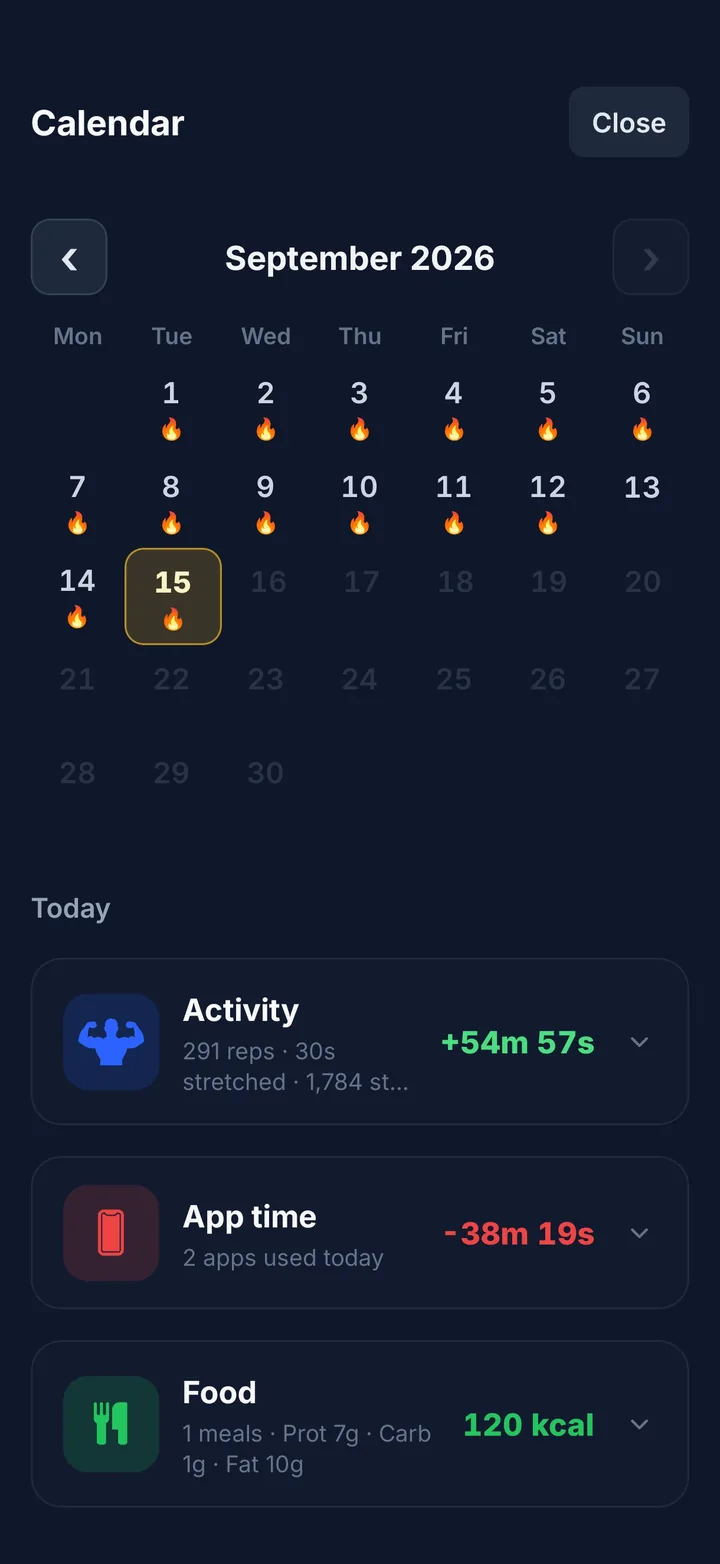Expand the Activity card
The width and height of the screenshot is (720, 1564).
(360, 1042)
